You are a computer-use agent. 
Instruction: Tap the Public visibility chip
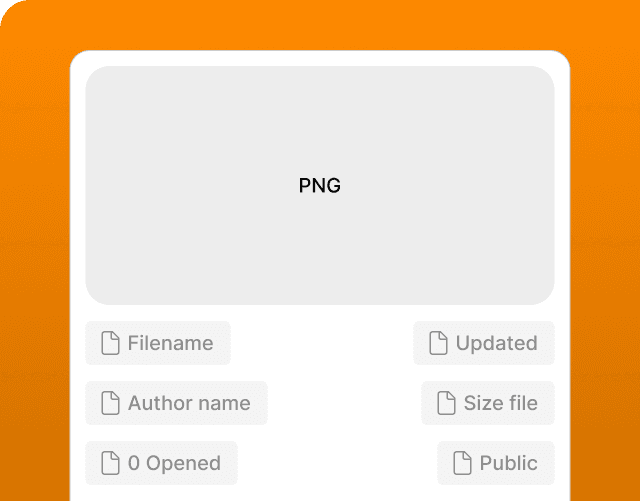tap(496, 463)
